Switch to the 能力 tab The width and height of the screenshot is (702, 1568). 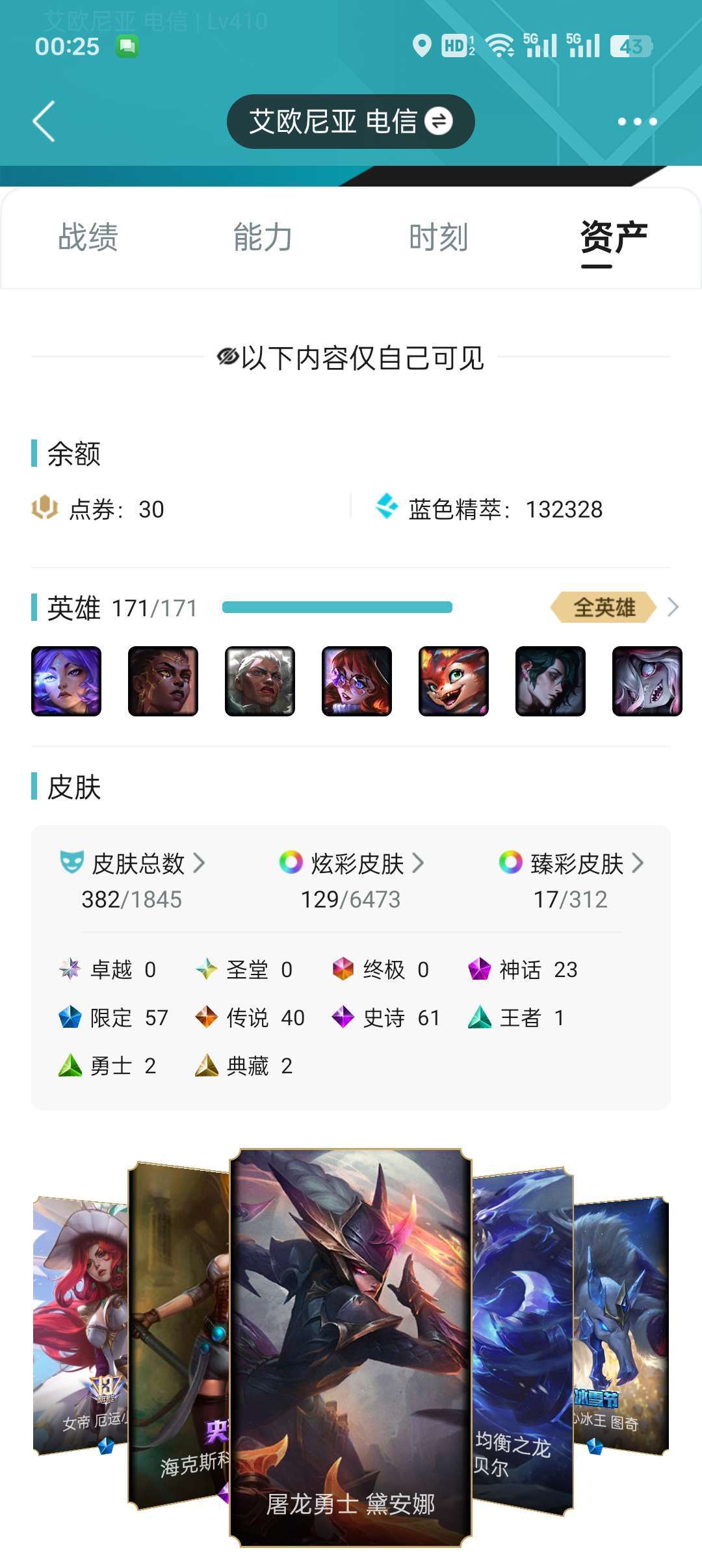[x=263, y=237]
